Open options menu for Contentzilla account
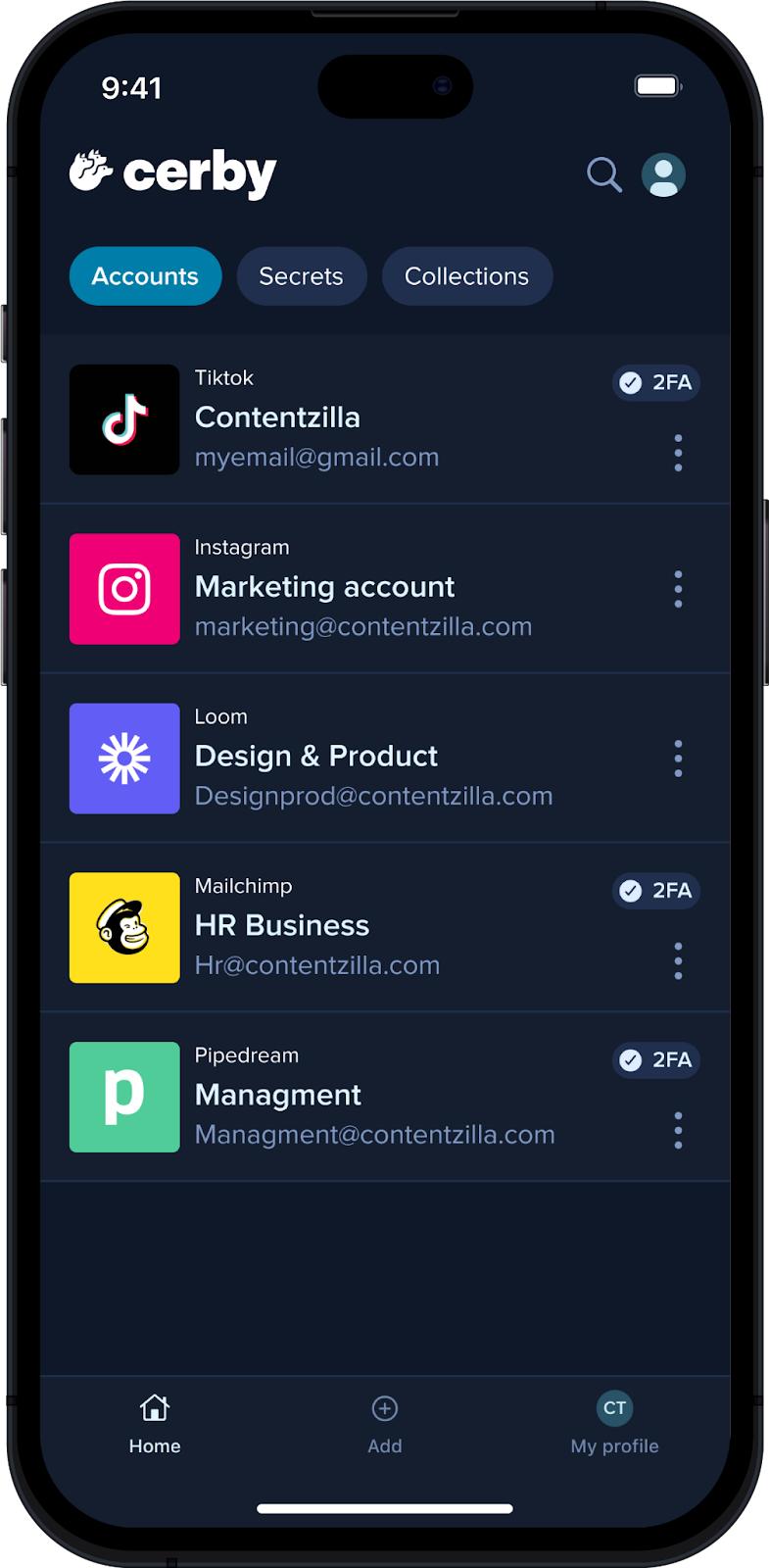Viewport: 769px width, 1568px height. click(x=678, y=453)
